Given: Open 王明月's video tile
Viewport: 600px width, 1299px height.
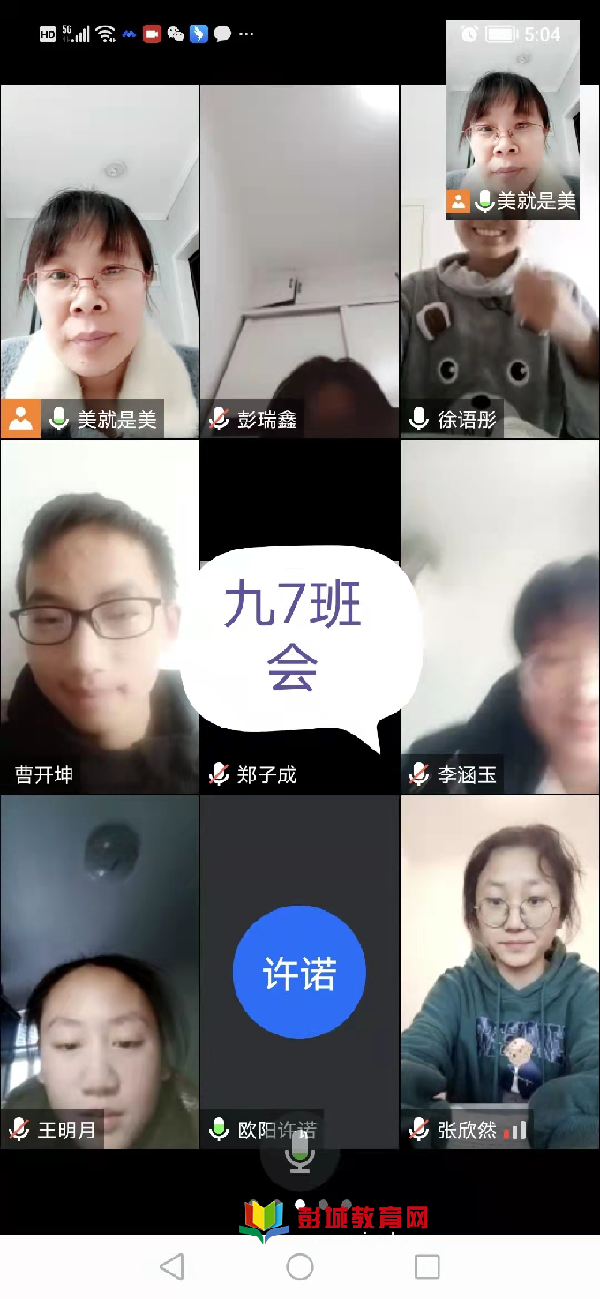Looking at the screenshot, I should [x=99, y=970].
